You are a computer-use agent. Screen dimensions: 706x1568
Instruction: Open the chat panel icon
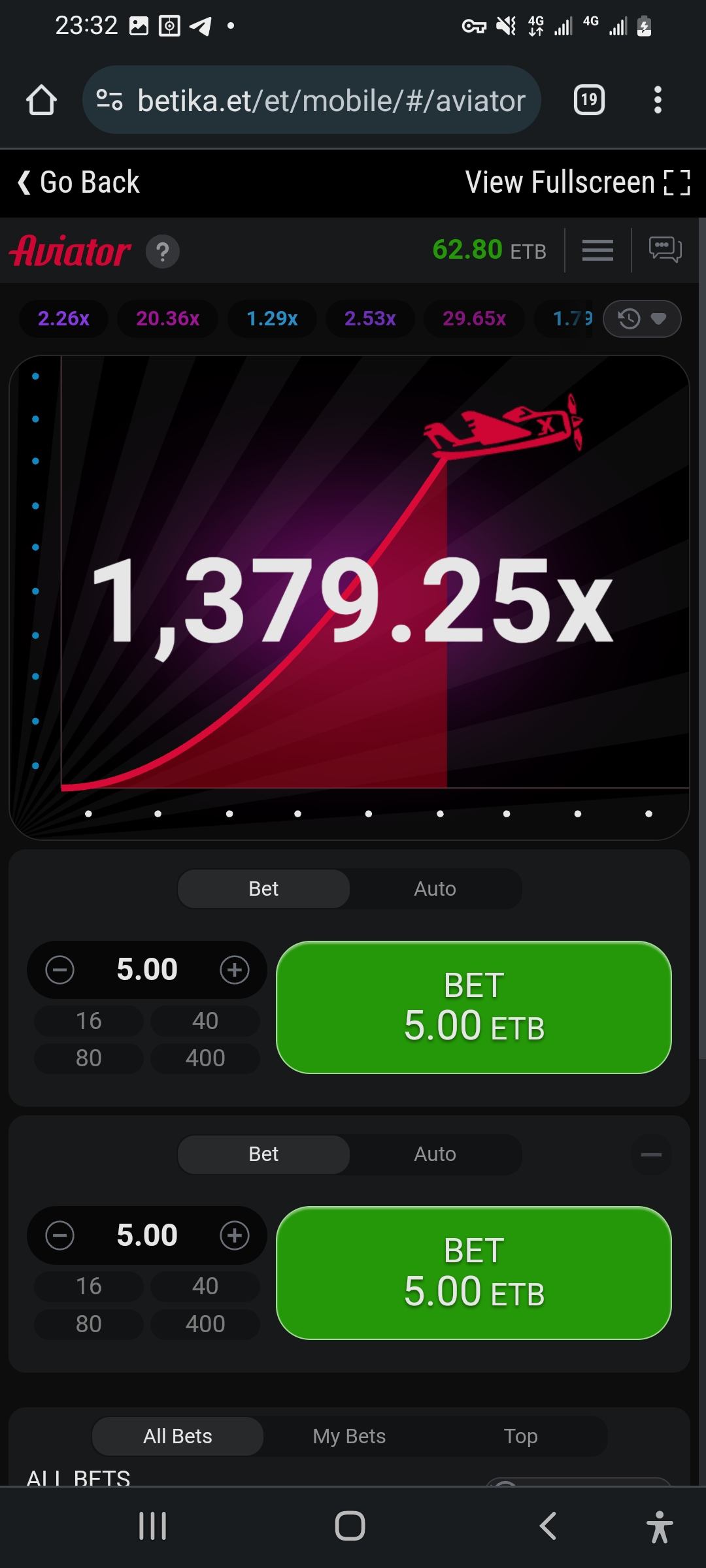(x=665, y=250)
